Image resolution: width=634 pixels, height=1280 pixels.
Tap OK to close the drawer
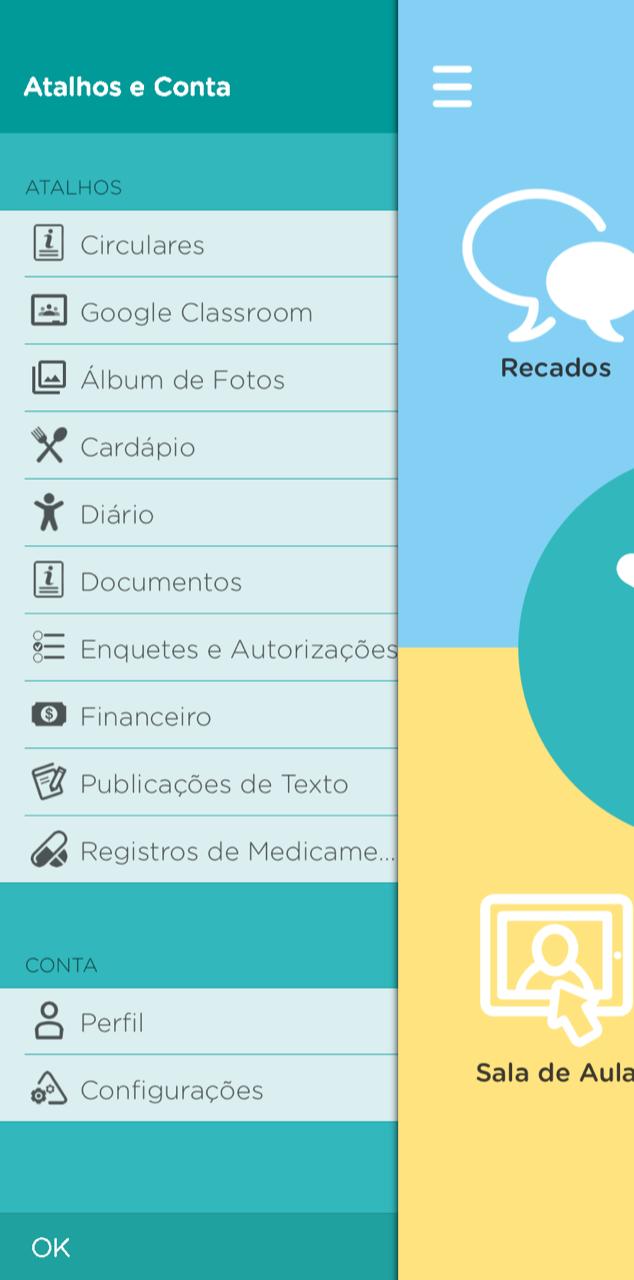pos(51,1247)
